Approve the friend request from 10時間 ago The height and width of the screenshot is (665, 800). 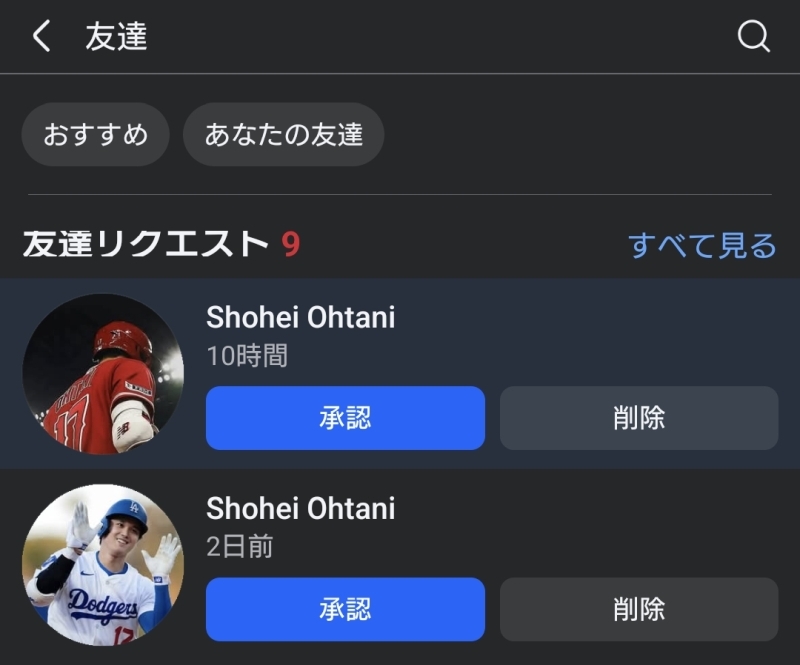(345, 418)
